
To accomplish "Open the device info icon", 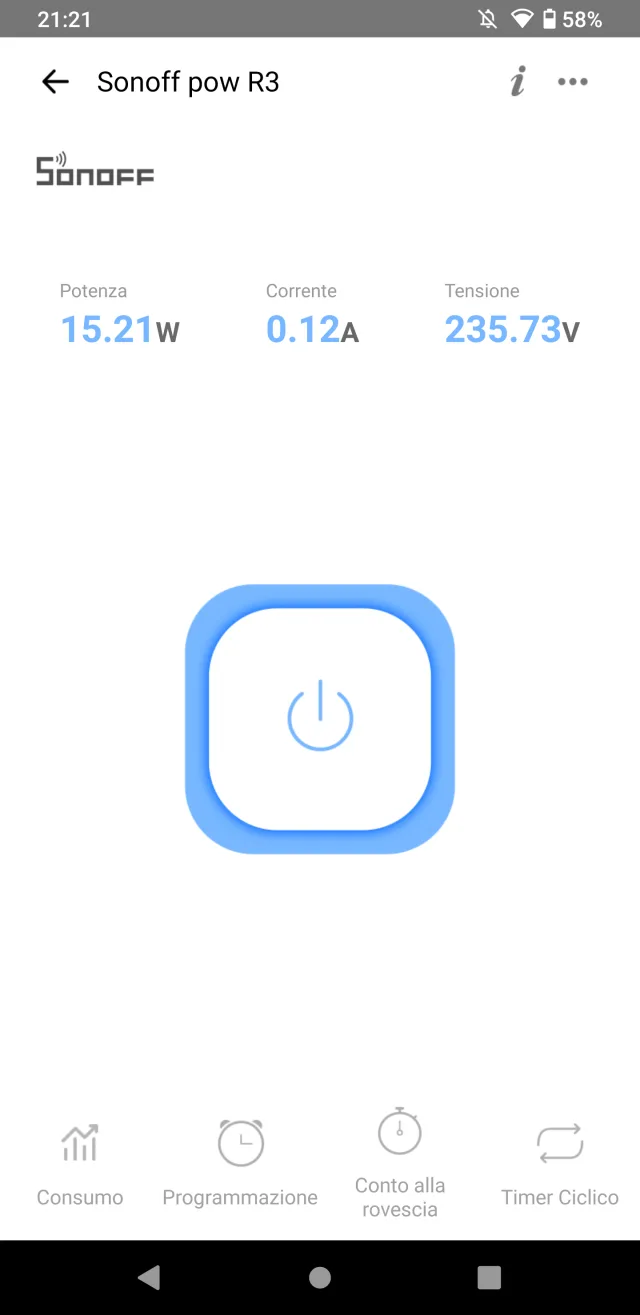I will [x=517, y=82].
